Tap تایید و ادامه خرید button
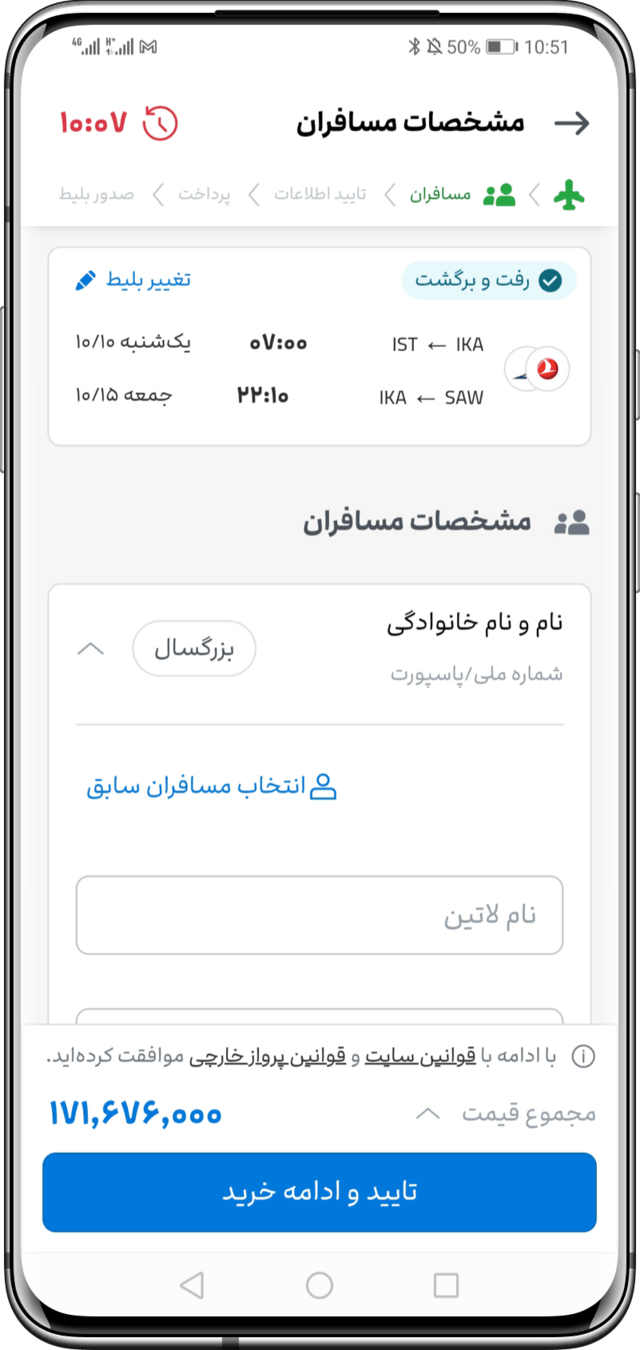Screen dimensions: 640x1350 click(319, 1192)
